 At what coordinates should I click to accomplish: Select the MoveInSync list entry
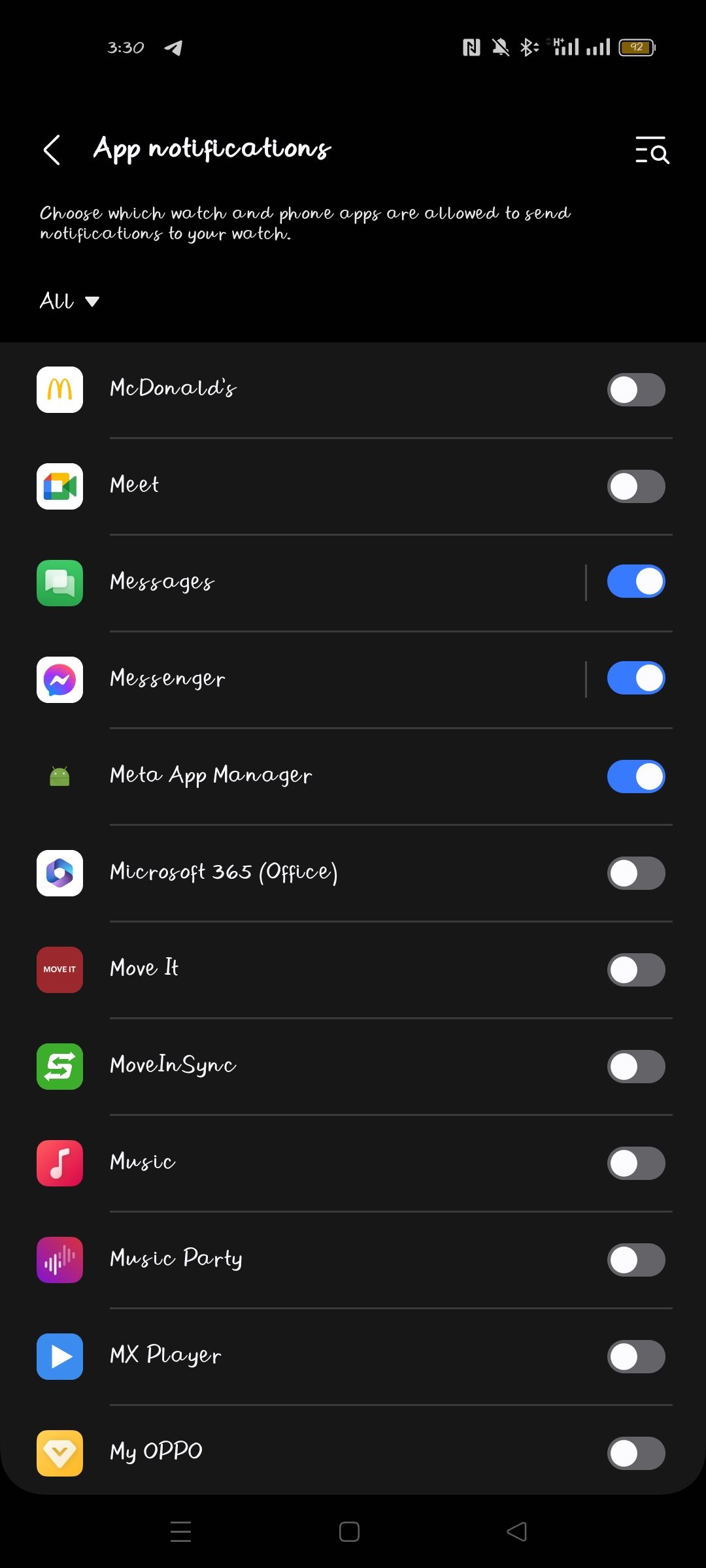tap(327, 1066)
